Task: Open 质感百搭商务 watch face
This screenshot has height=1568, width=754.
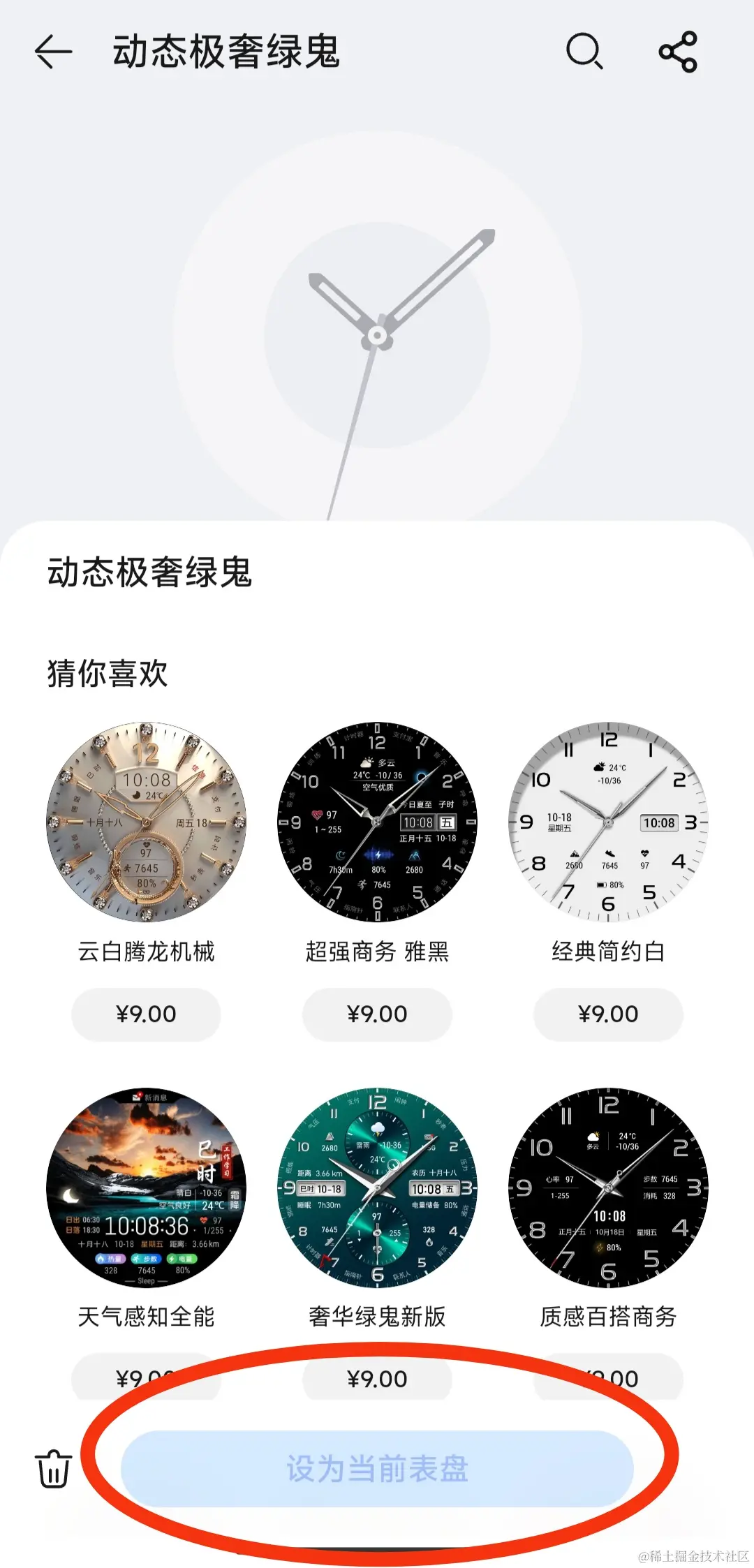Action: click(x=608, y=1188)
